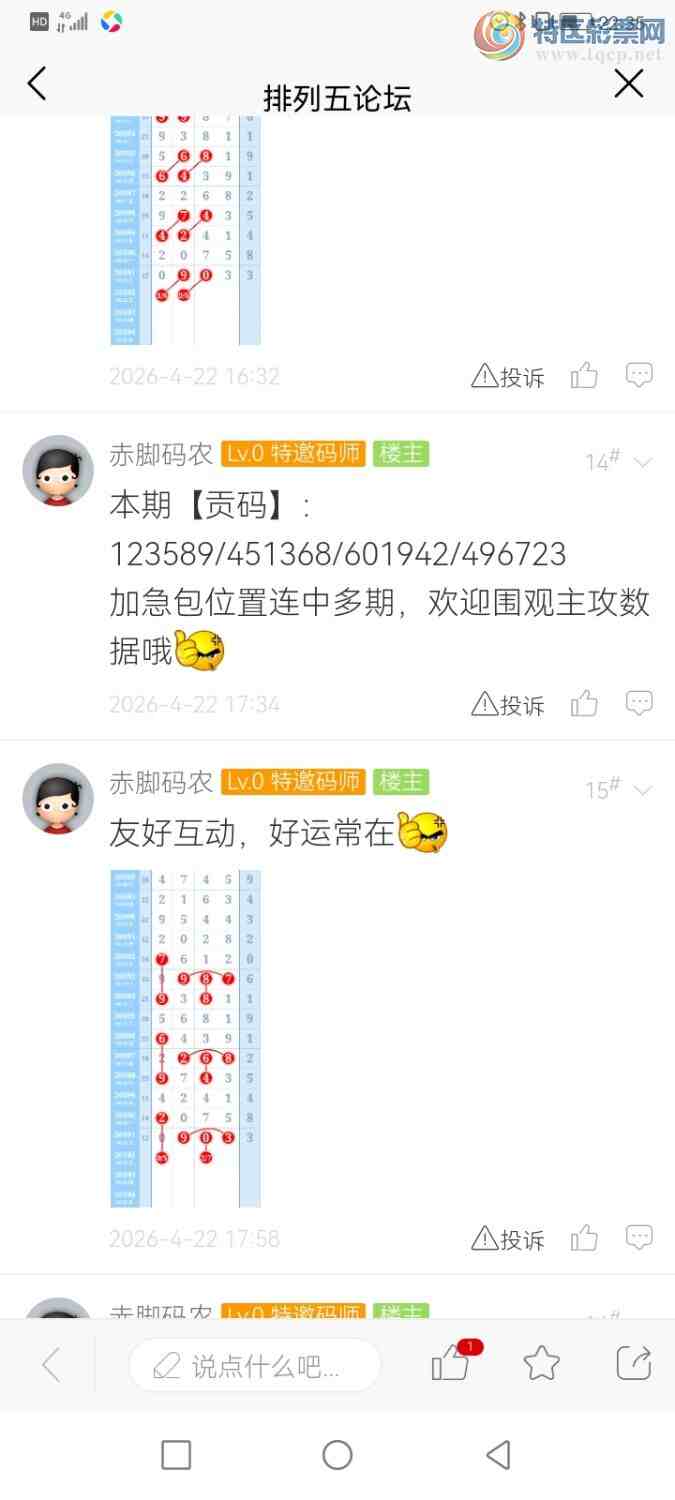Close the forum page with X
This screenshot has height=1500, width=675.
[x=628, y=84]
